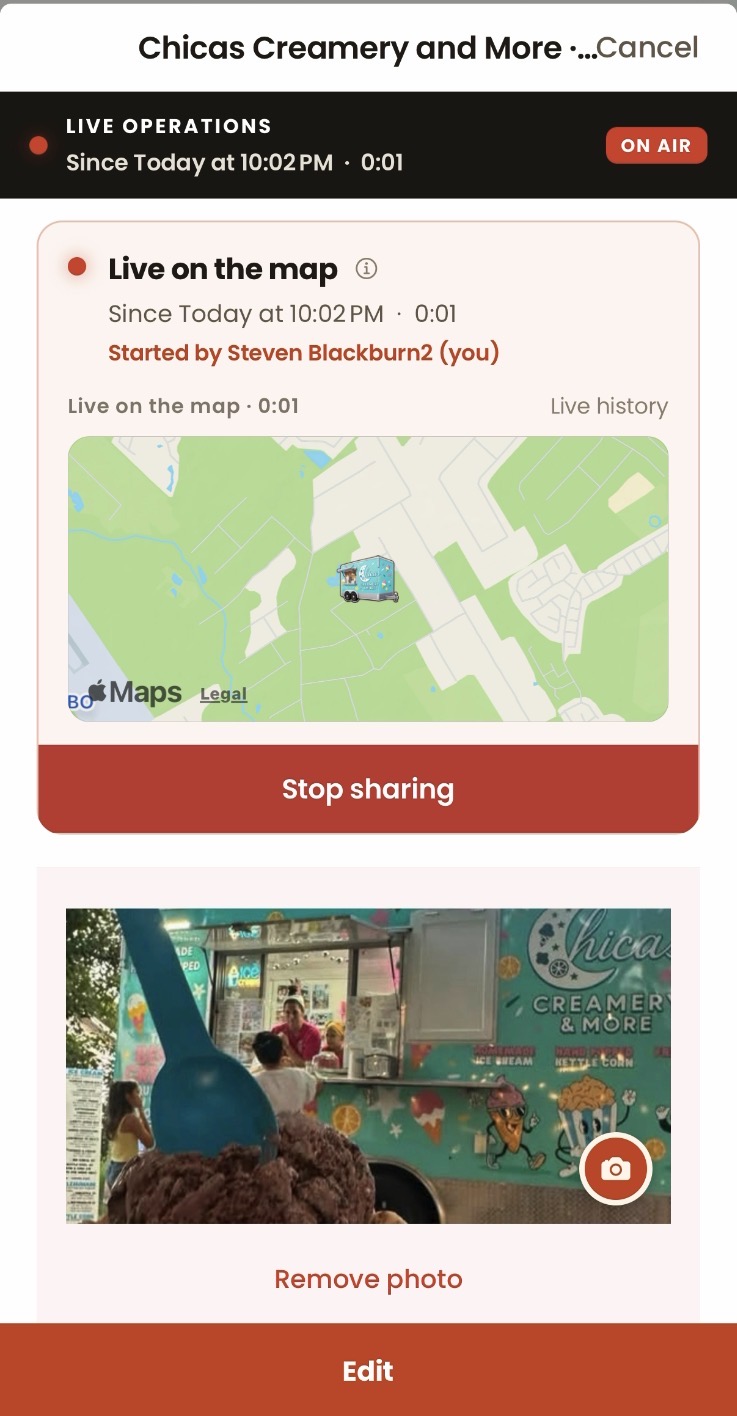The image size is (737, 1416).
Task: Open the live location map preview
Action: tap(368, 579)
